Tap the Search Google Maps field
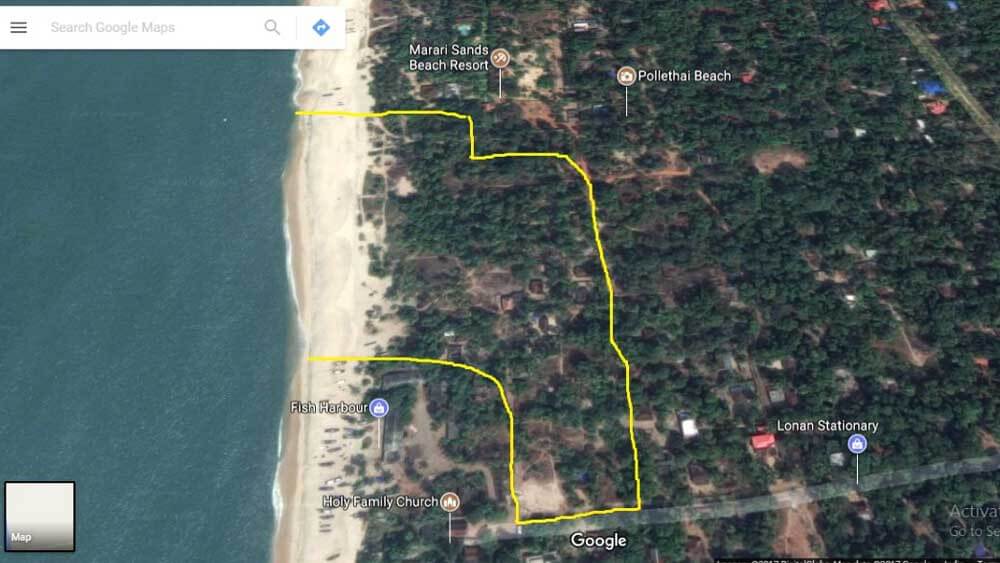 tap(150, 27)
